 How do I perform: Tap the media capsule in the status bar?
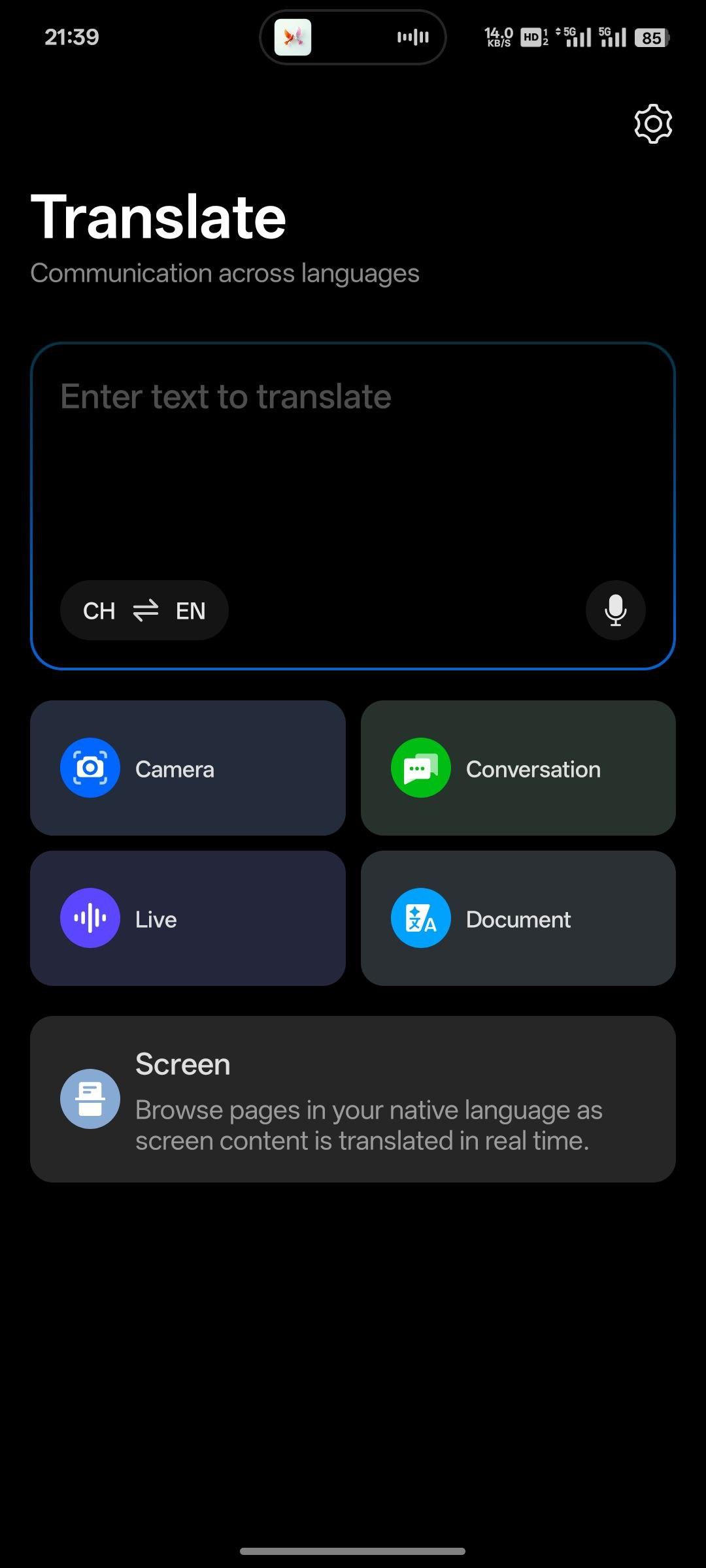[353, 37]
